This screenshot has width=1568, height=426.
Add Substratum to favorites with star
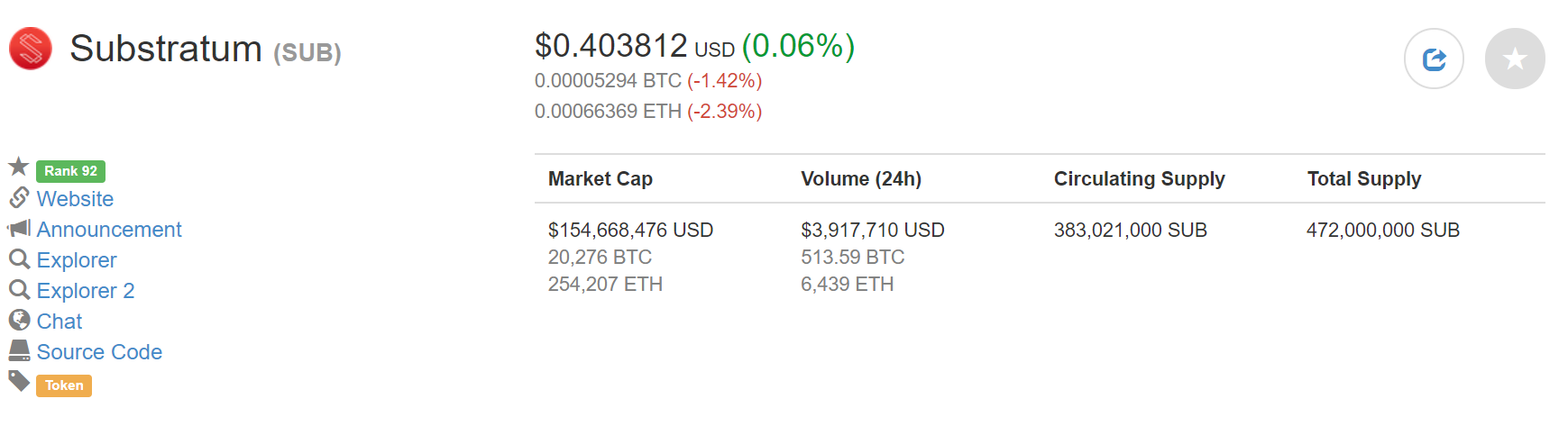pyautogui.click(x=1515, y=59)
